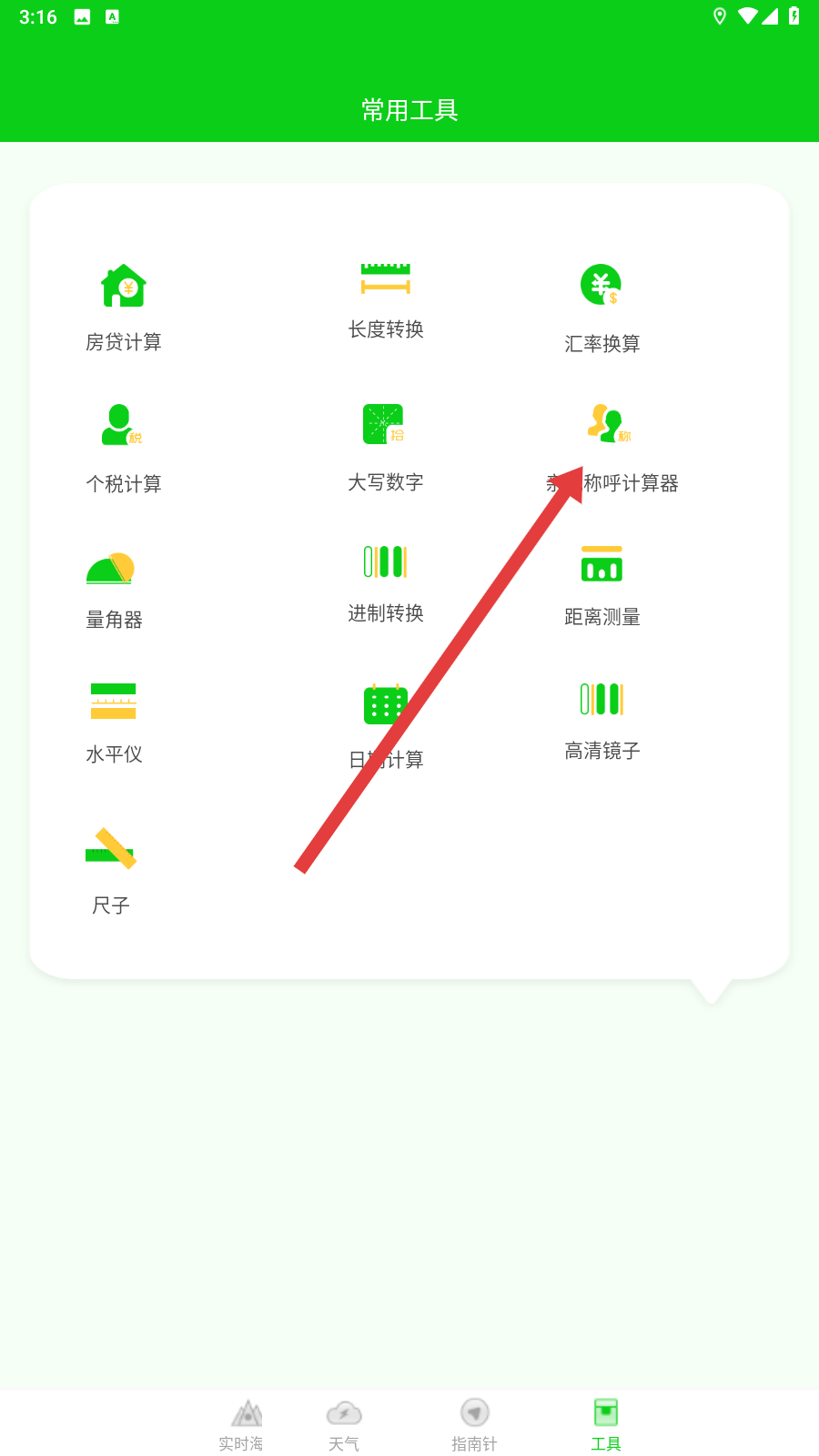Launch the 量角器 protractor
The height and width of the screenshot is (1456, 819).
[113, 590]
